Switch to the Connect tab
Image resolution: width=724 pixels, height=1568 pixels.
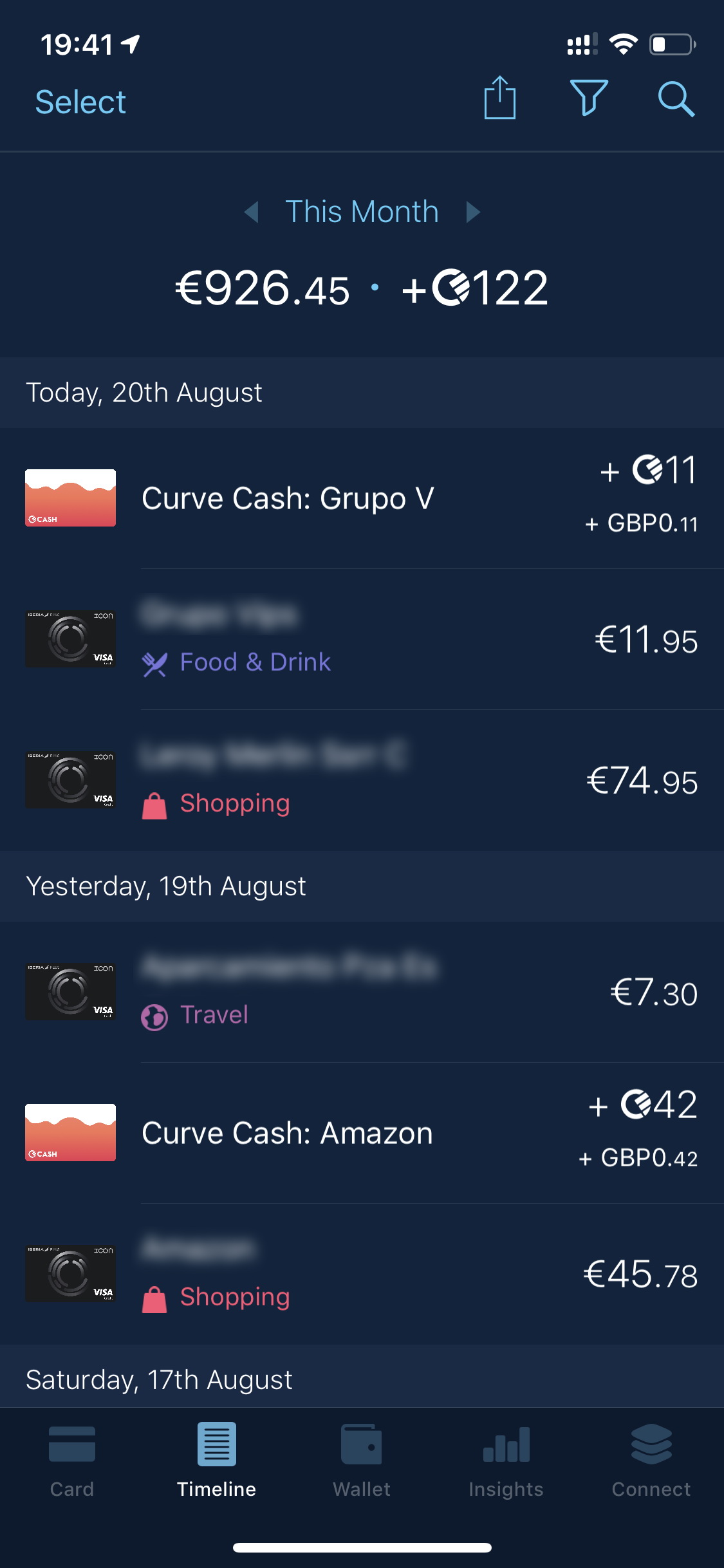(651, 1460)
